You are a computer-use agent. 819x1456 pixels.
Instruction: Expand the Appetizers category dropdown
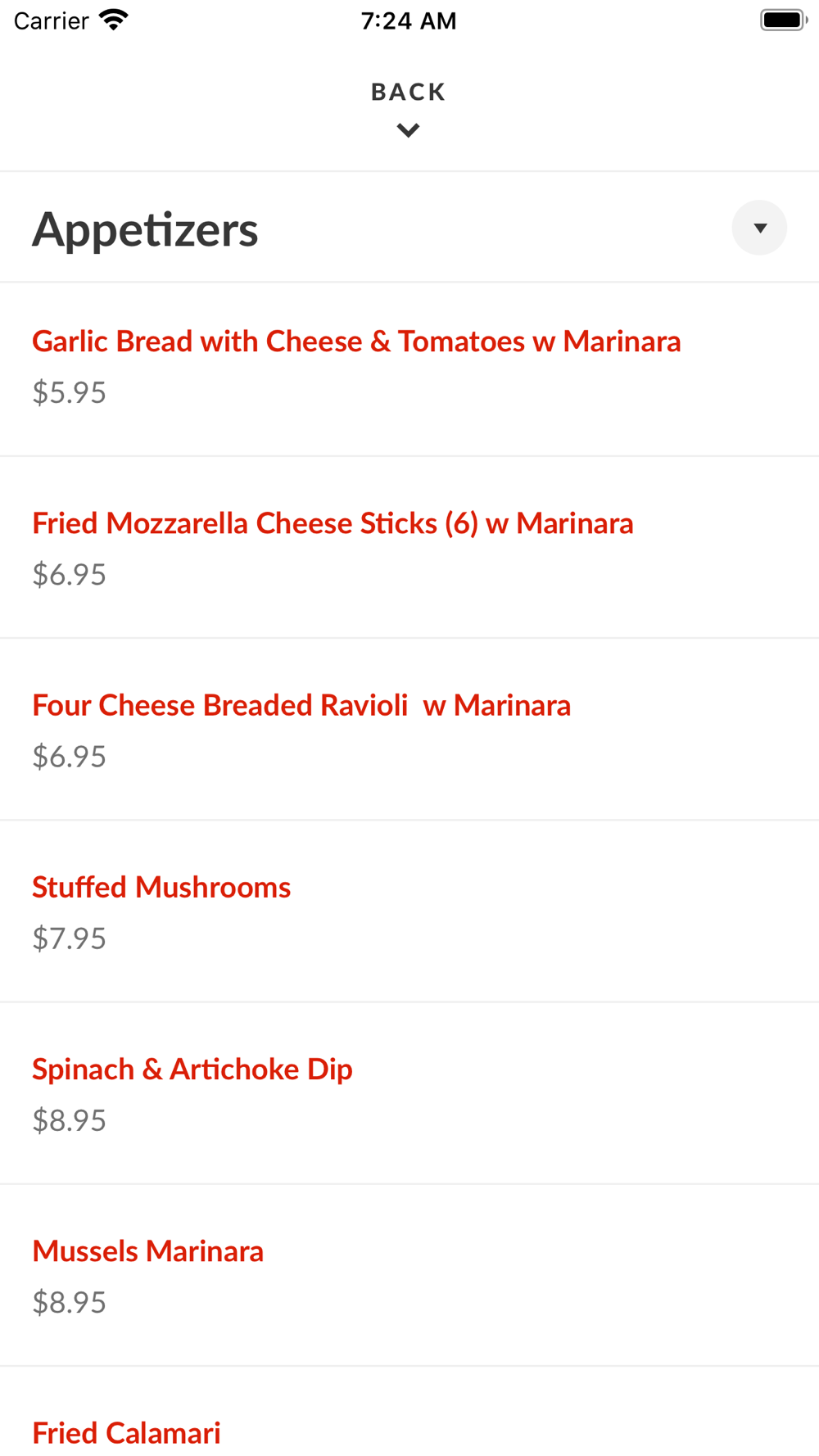coord(759,228)
